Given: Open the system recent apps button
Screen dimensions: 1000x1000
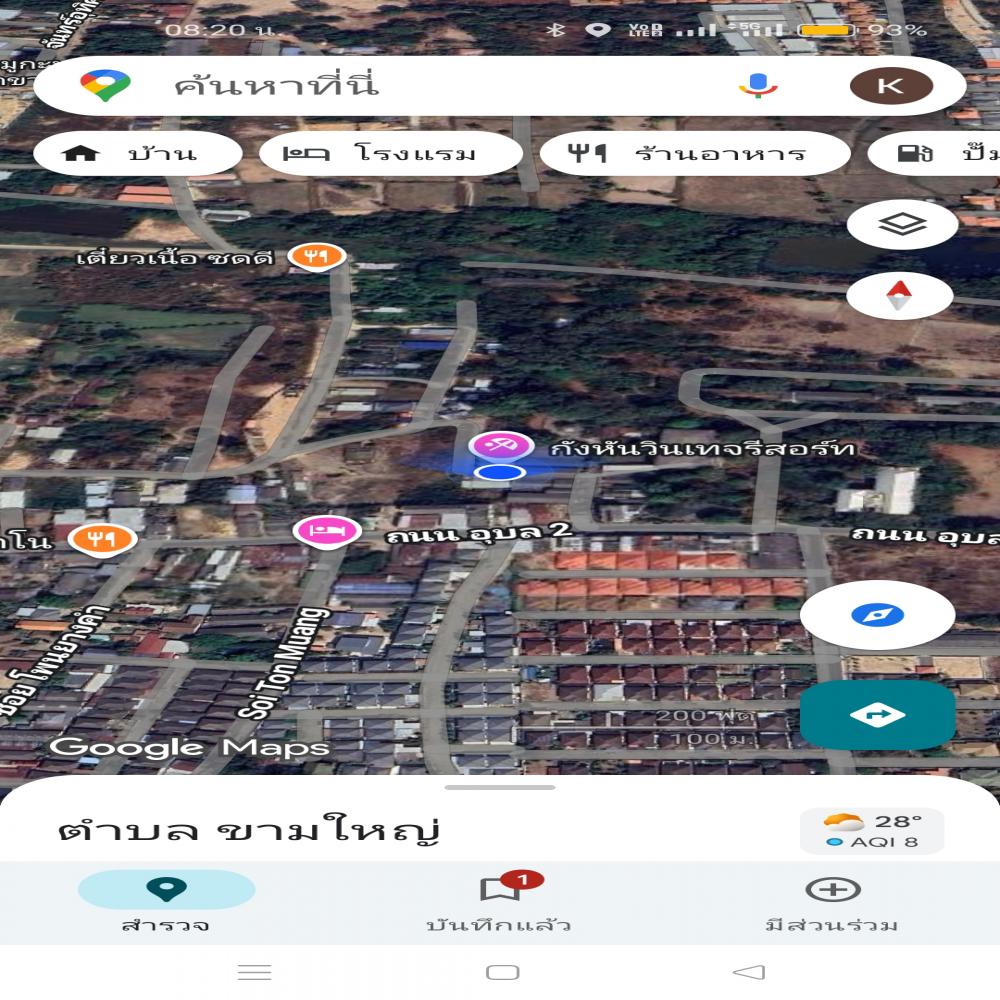Looking at the screenshot, I should [254, 972].
